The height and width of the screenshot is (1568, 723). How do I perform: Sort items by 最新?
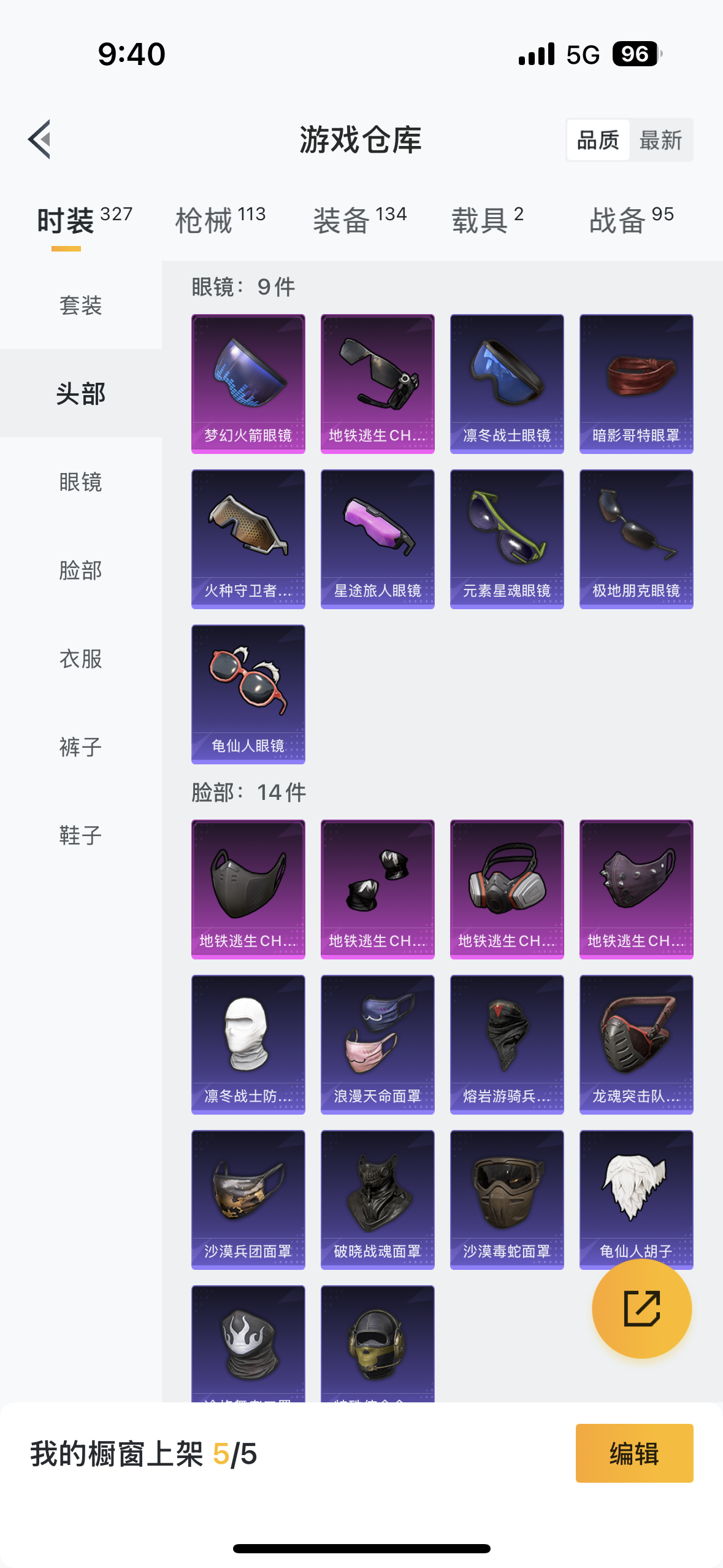[660, 140]
